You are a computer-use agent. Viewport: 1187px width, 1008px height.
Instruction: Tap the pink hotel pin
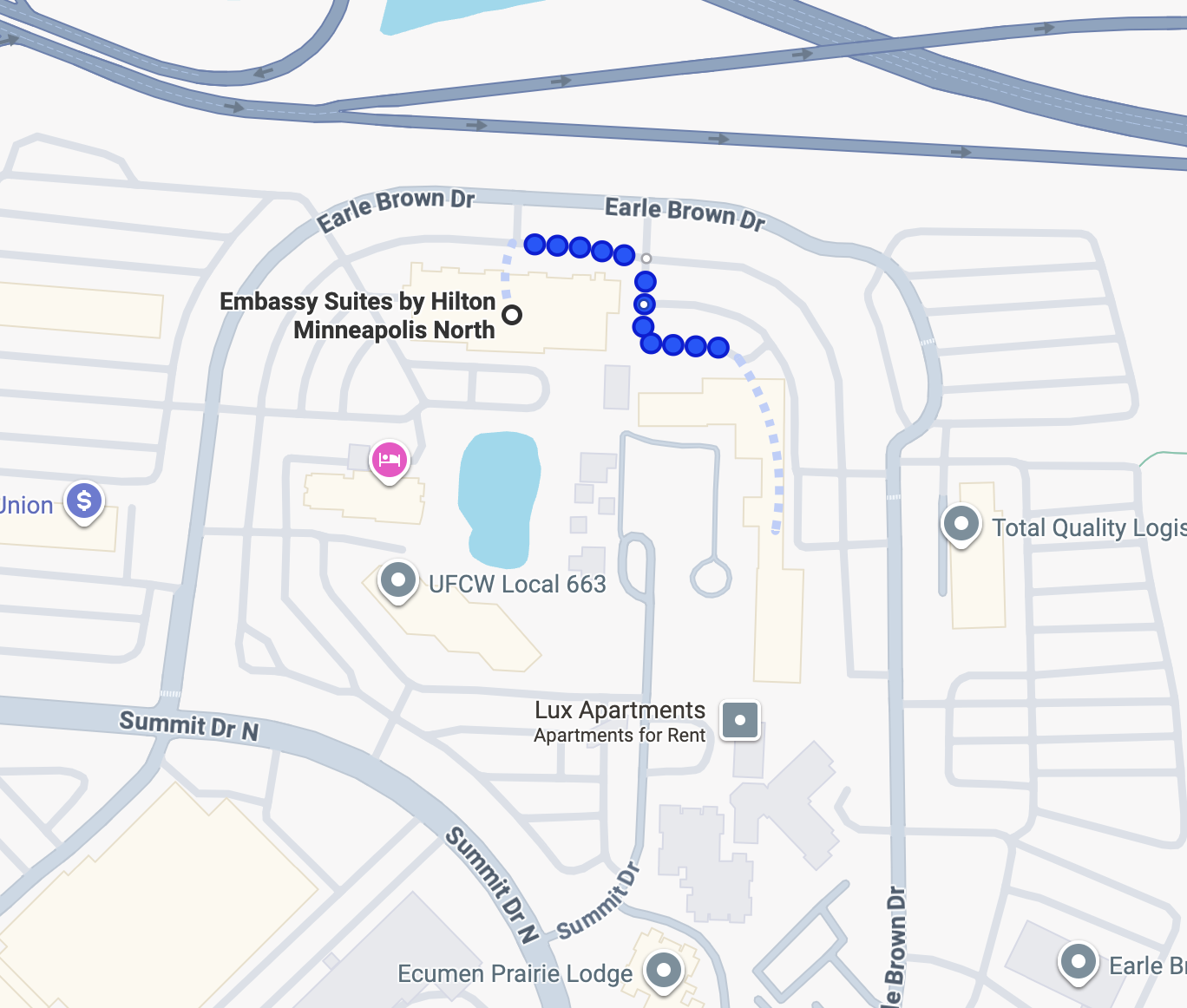(389, 460)
